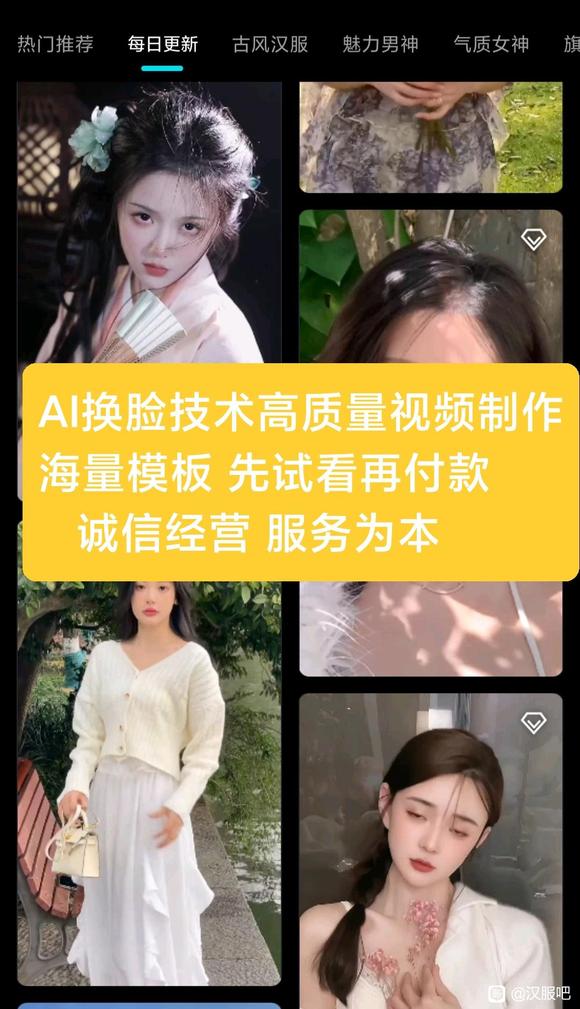Switch to the 气质女神 tab
Image resolution: width=580 pixels, height=1009 pixels.
coord(491,44)
